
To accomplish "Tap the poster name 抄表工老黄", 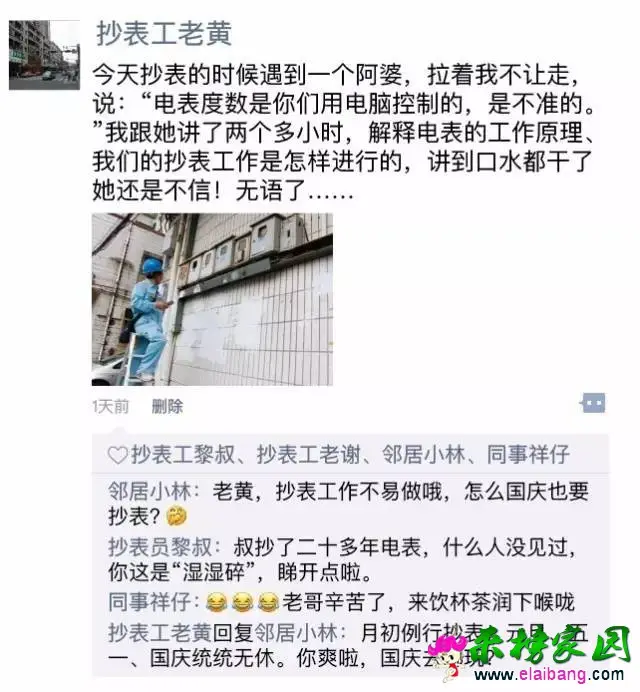I will tap(164, 34).
